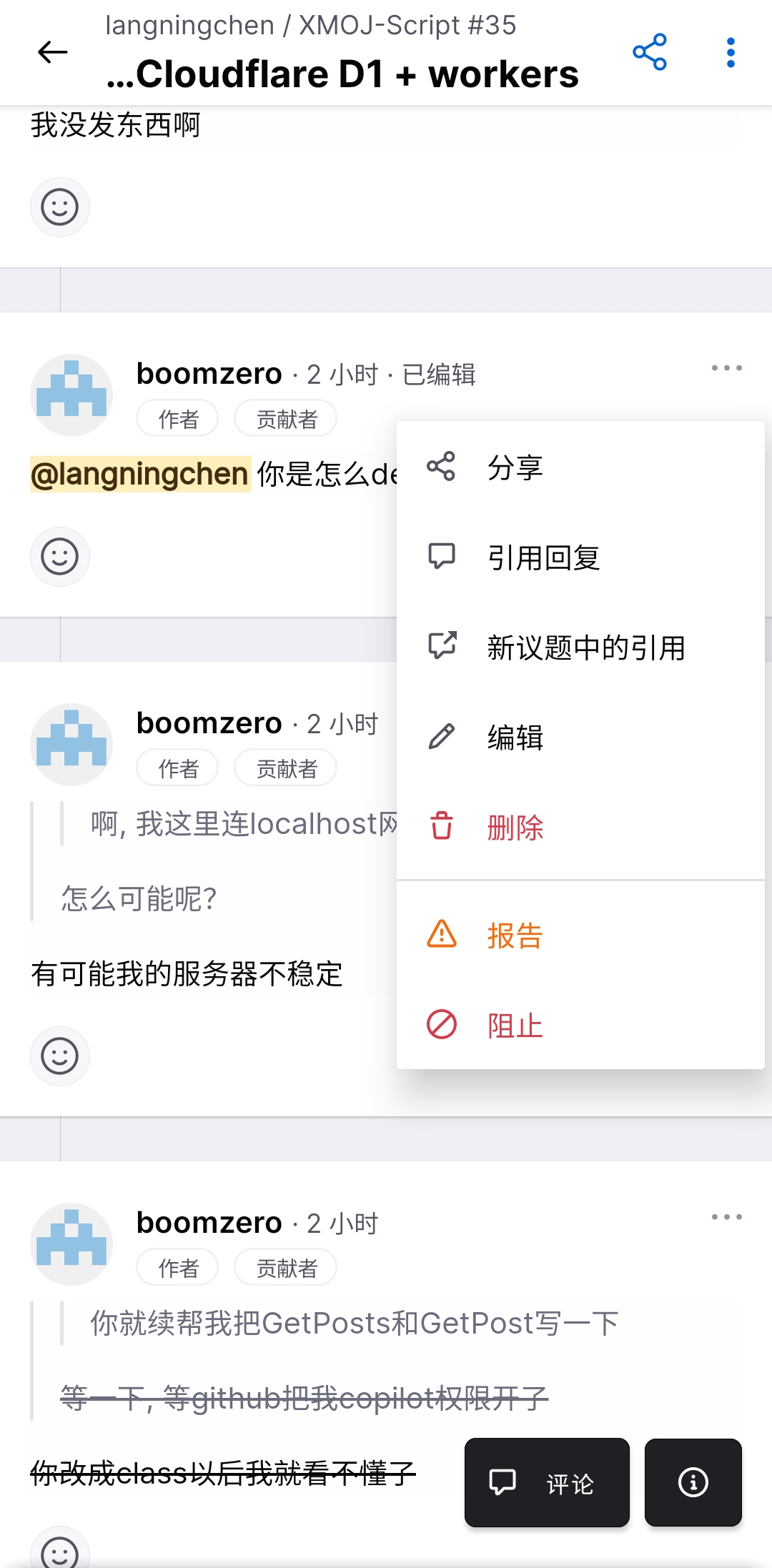This screenshot has width=772, height=1568.
Task: Tap the info icon near the comment button
Action: [692, 1483]
